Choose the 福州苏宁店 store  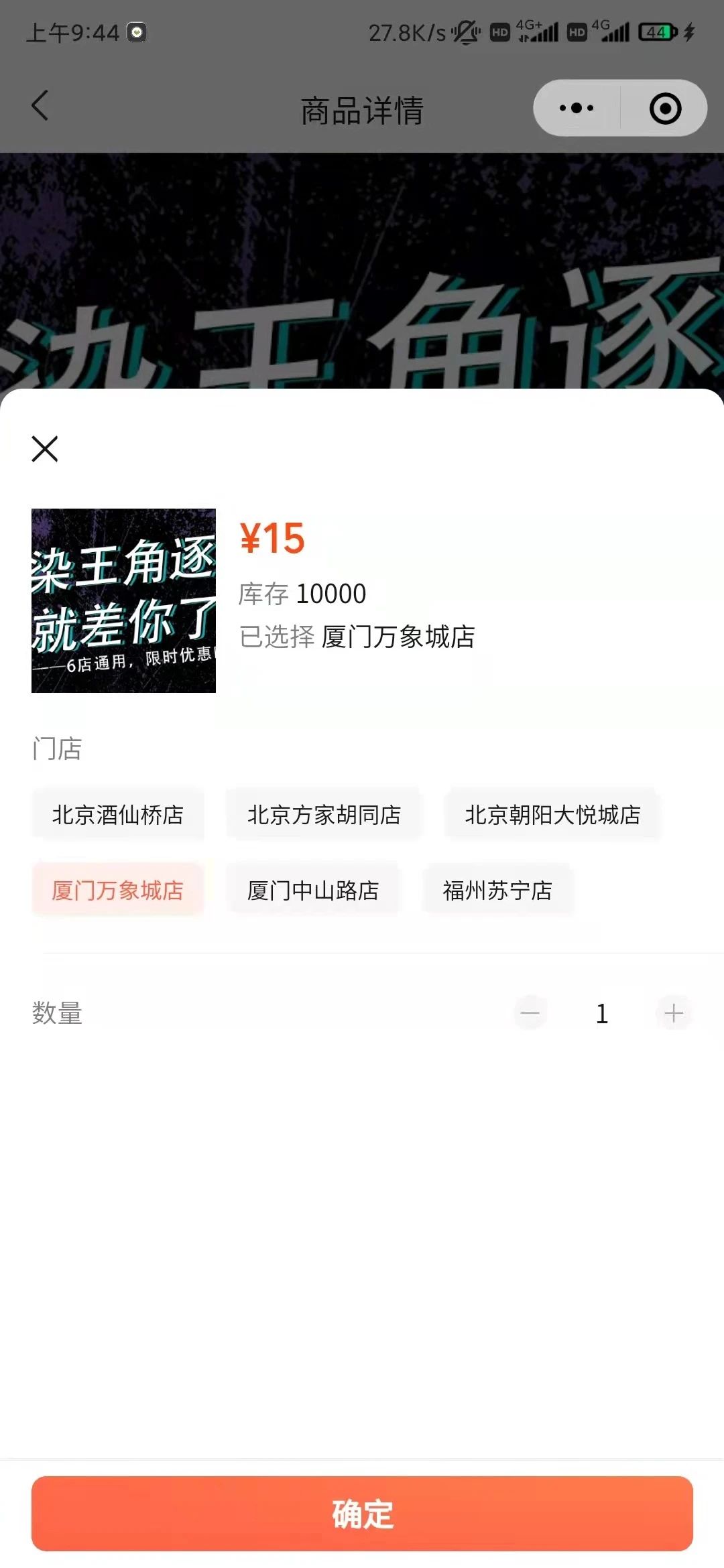[497, 891]
